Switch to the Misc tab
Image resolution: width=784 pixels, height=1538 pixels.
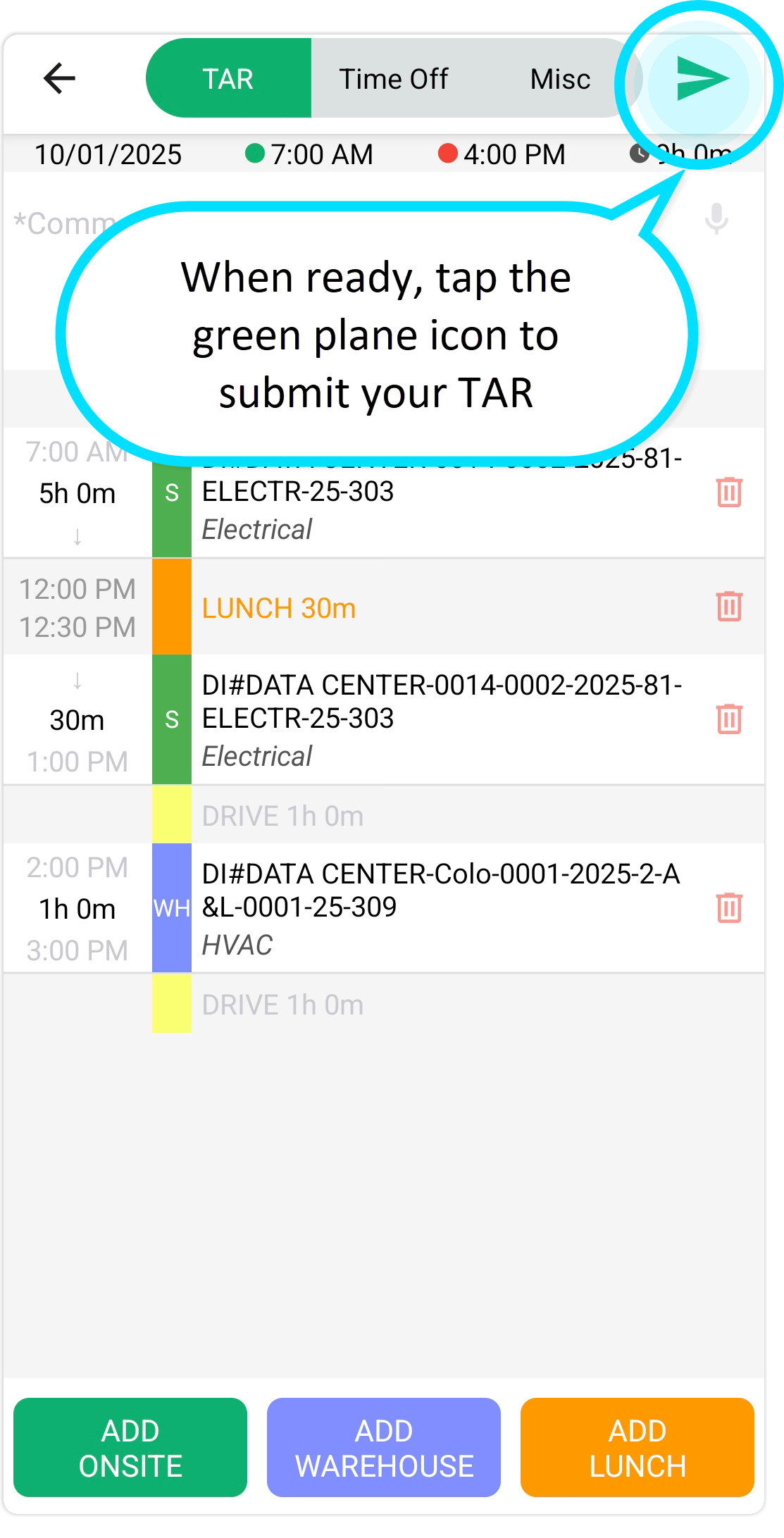tap(560, 79)
